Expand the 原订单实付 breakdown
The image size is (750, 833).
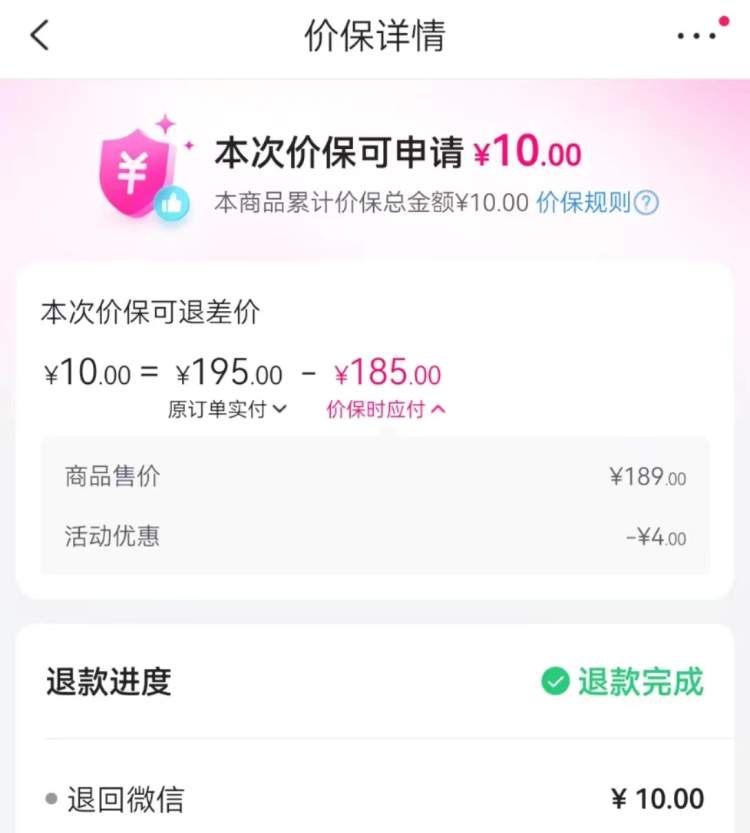(228, 409)
